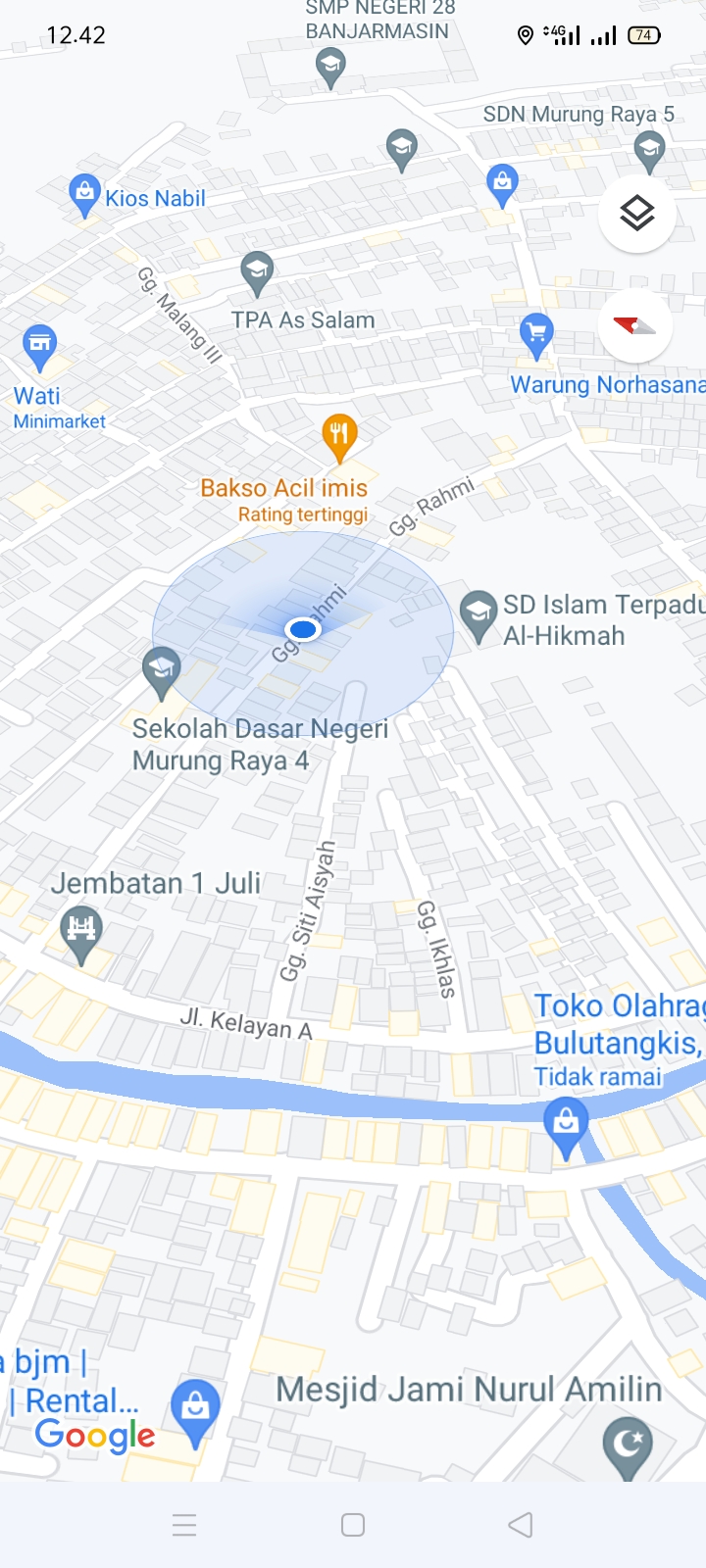Open the map layers switcher
This screenshot has width=706, height=1568.
click(x=636, y=213)
